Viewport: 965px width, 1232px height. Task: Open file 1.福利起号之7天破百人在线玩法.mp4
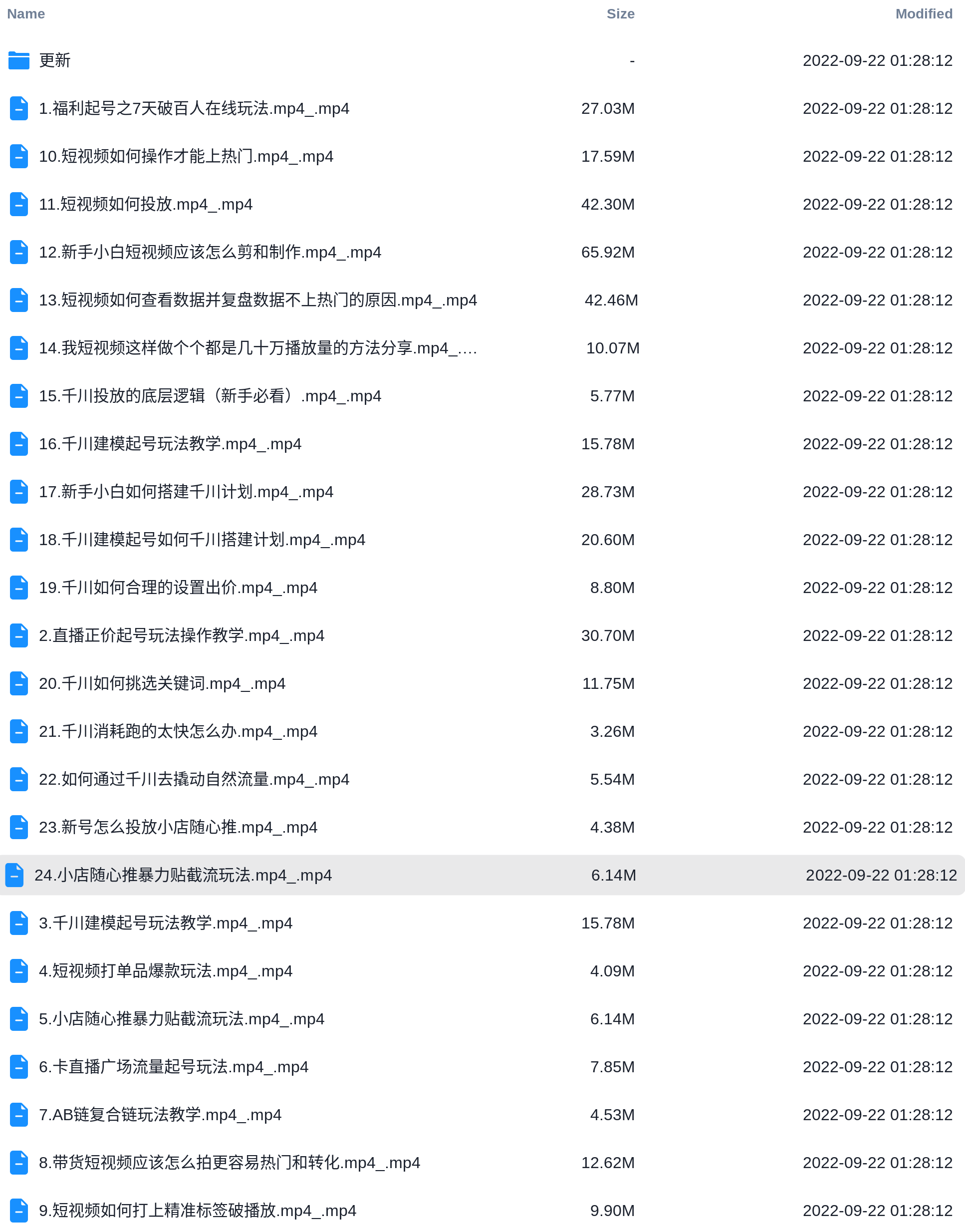194,108
